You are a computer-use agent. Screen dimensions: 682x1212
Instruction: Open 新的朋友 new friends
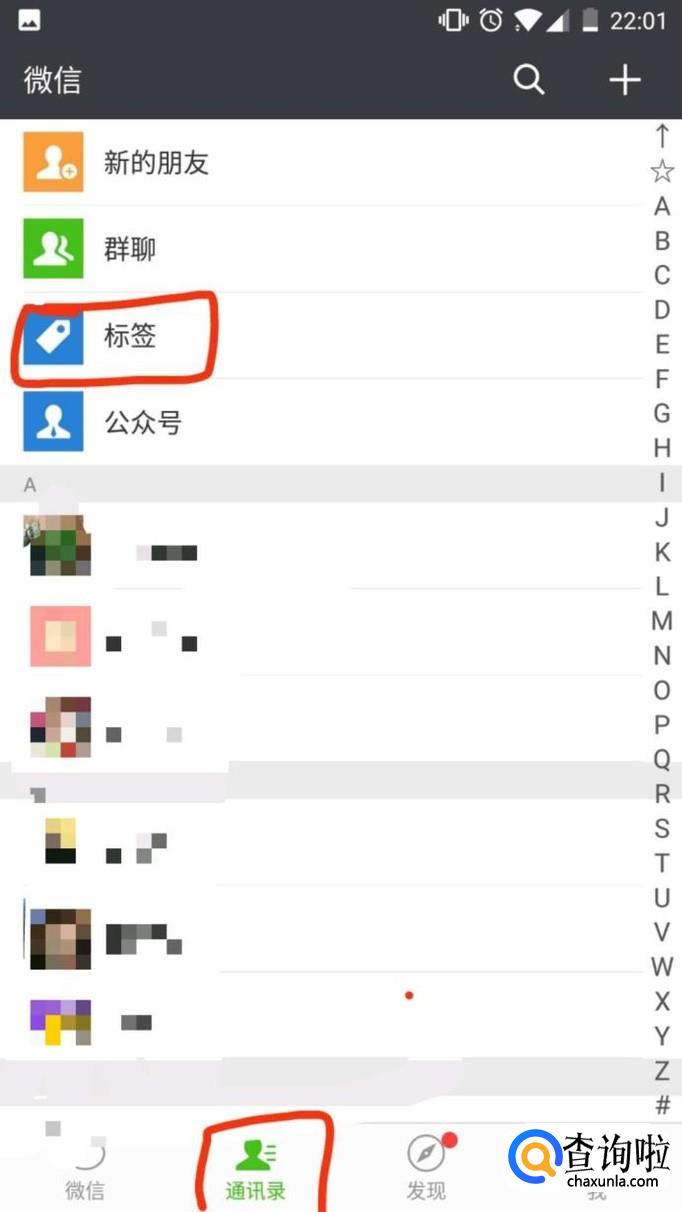click(156, 163)
